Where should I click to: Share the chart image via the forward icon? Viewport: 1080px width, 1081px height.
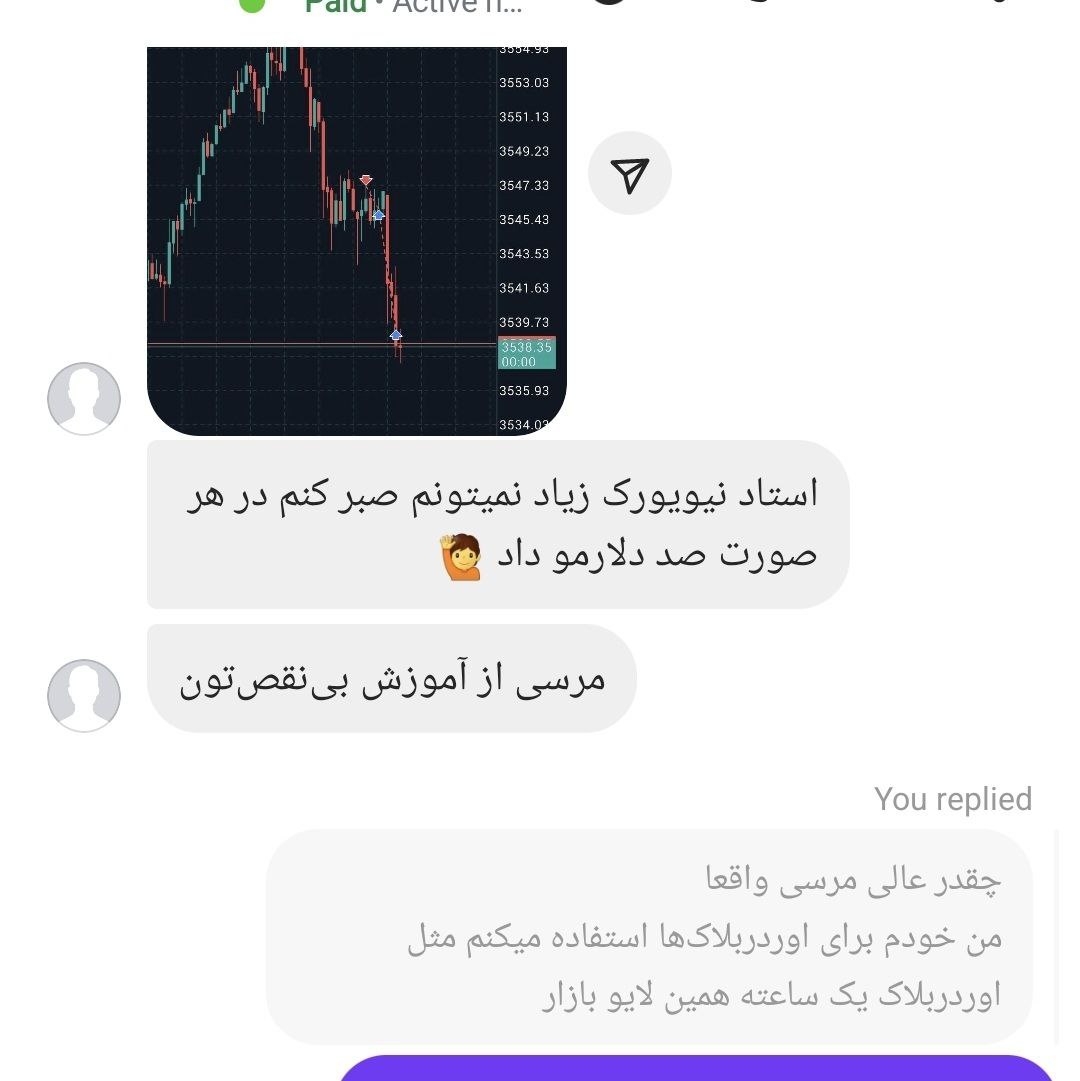pyautogui.click(x=629, y=174)
